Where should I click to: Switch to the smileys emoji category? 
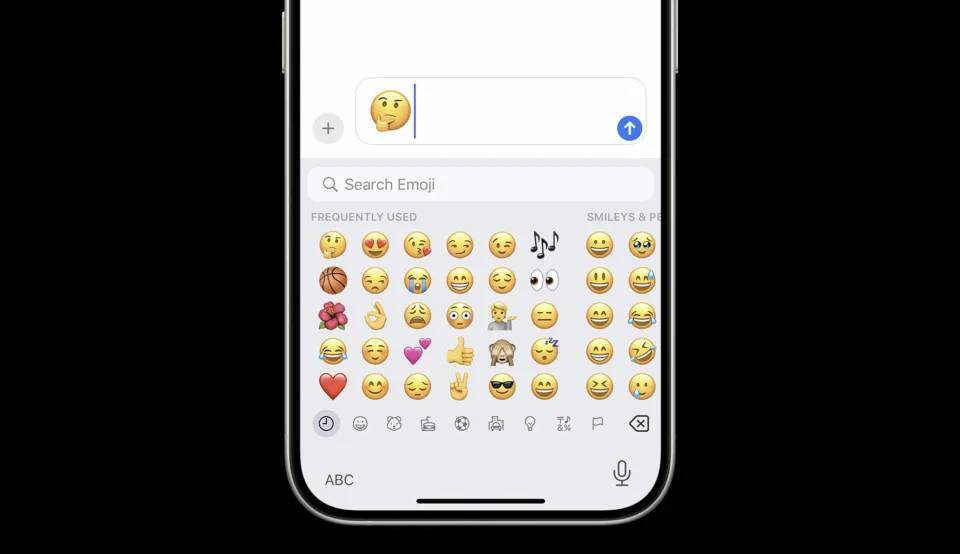point(360,424)
